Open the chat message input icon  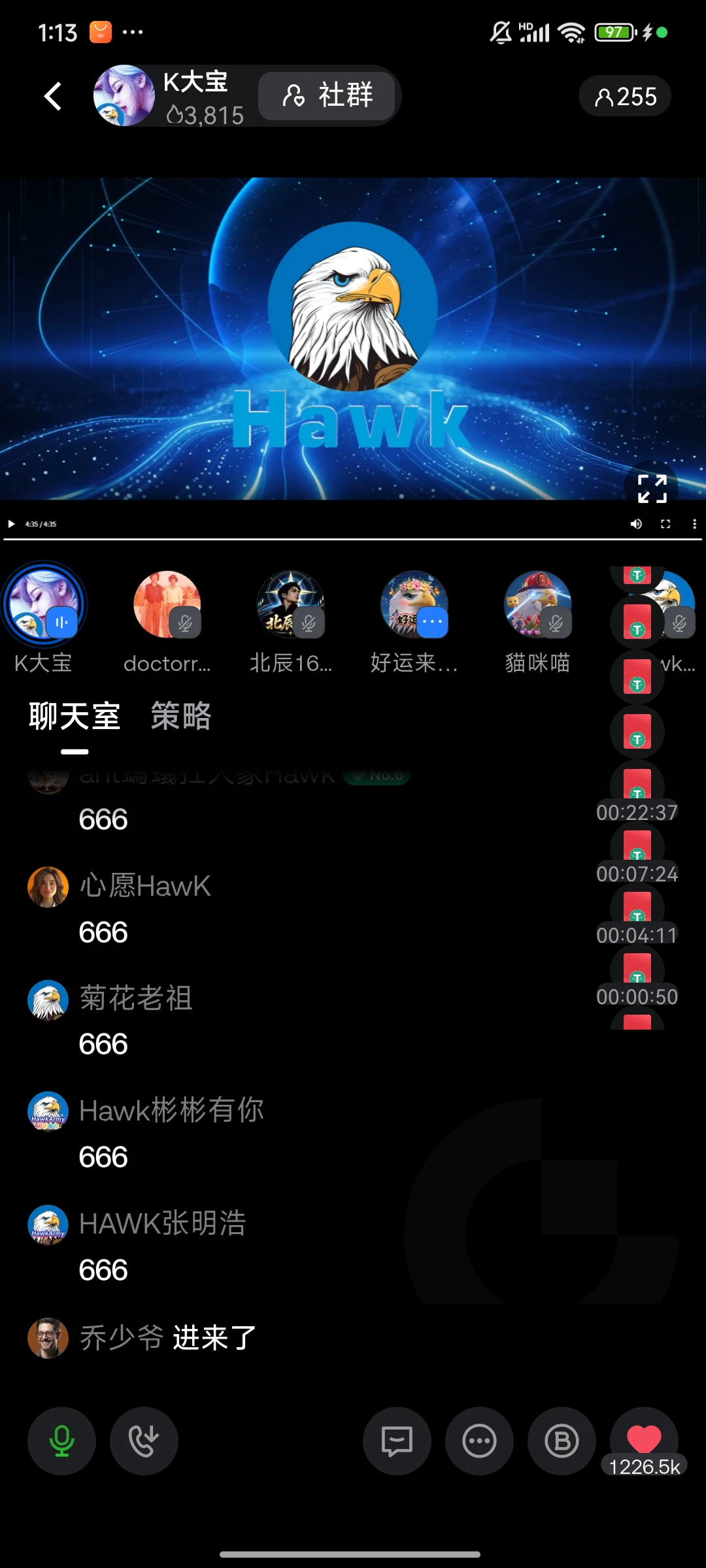397,1441
